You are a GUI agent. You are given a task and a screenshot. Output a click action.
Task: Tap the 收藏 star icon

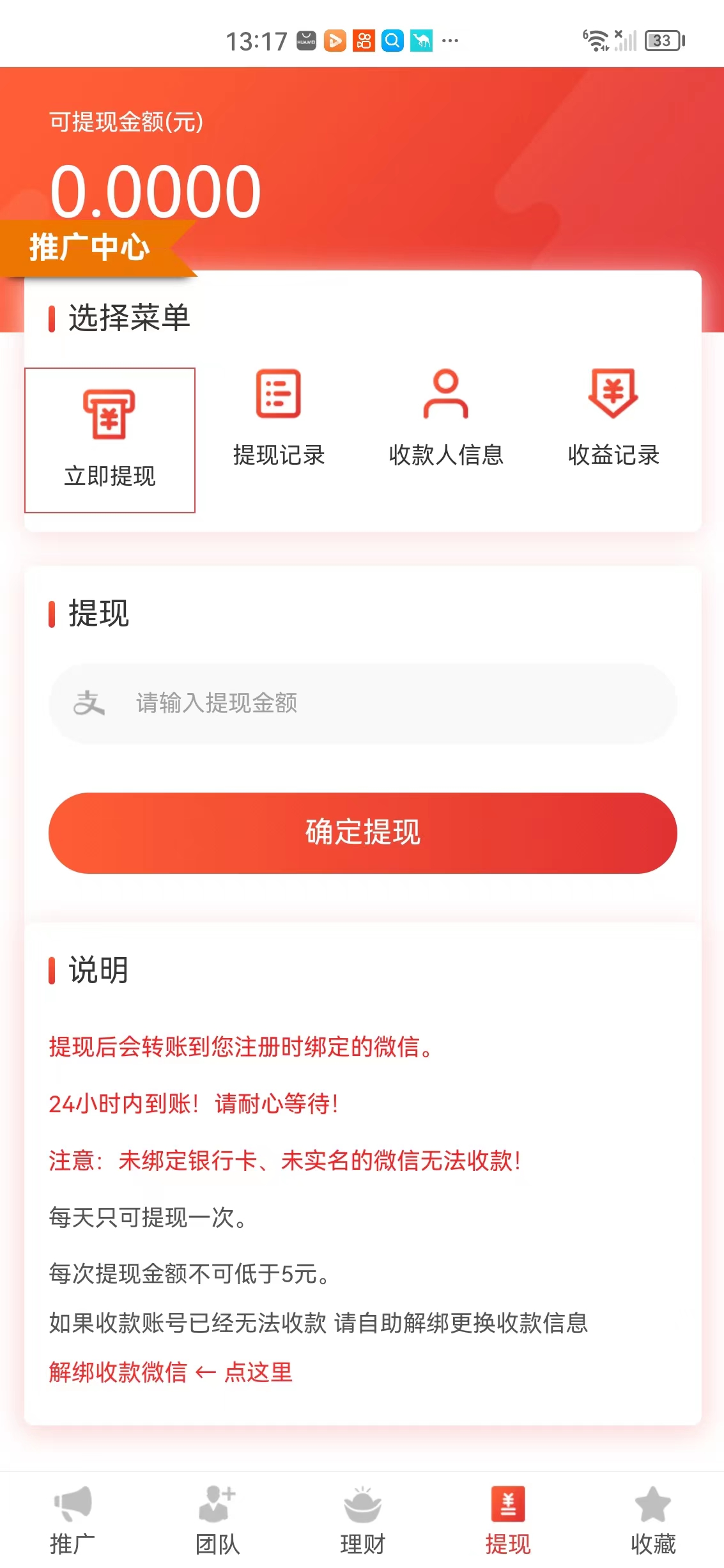pos(651,1503)
